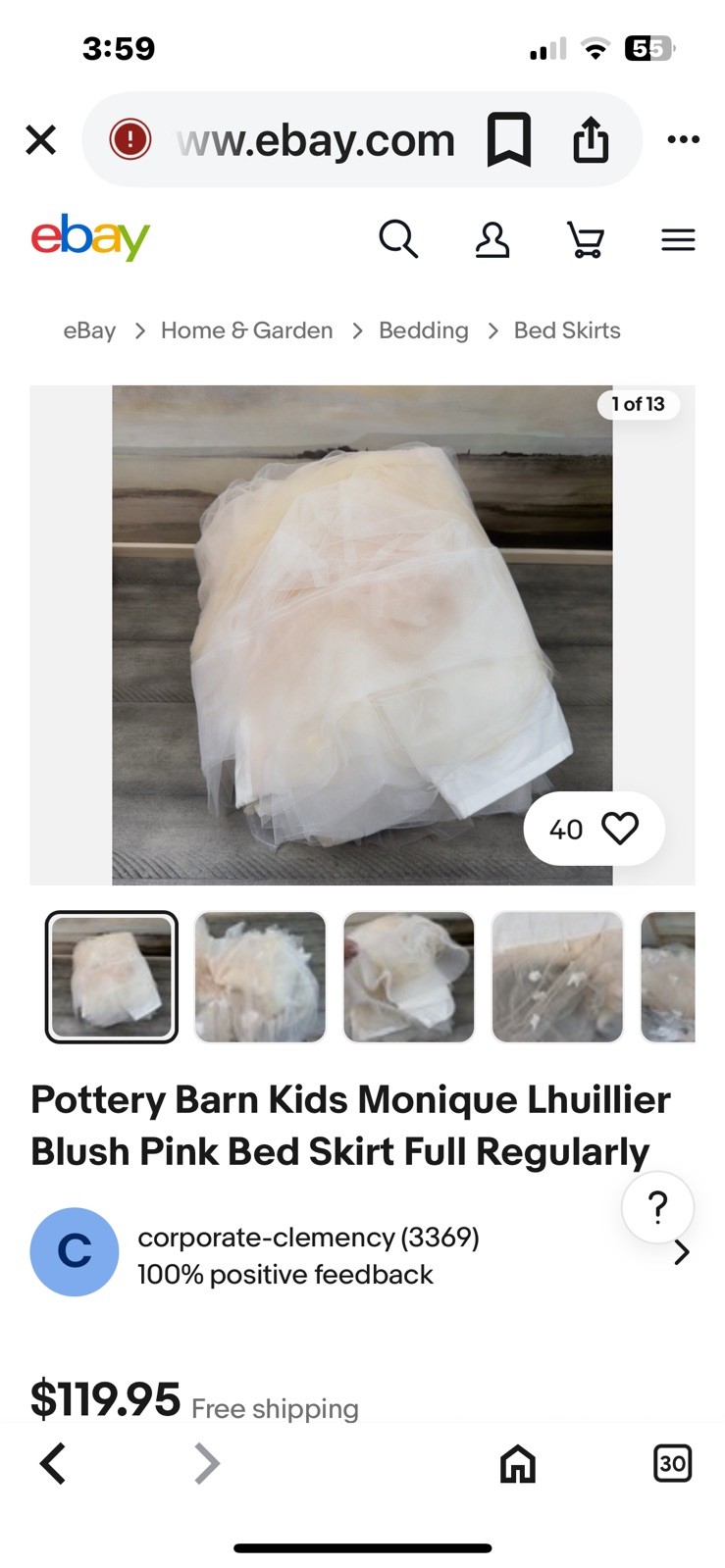The image size is (725, 1568).
Task: Open seller corporate-clemency's profile
Action: coord(308,1238)
